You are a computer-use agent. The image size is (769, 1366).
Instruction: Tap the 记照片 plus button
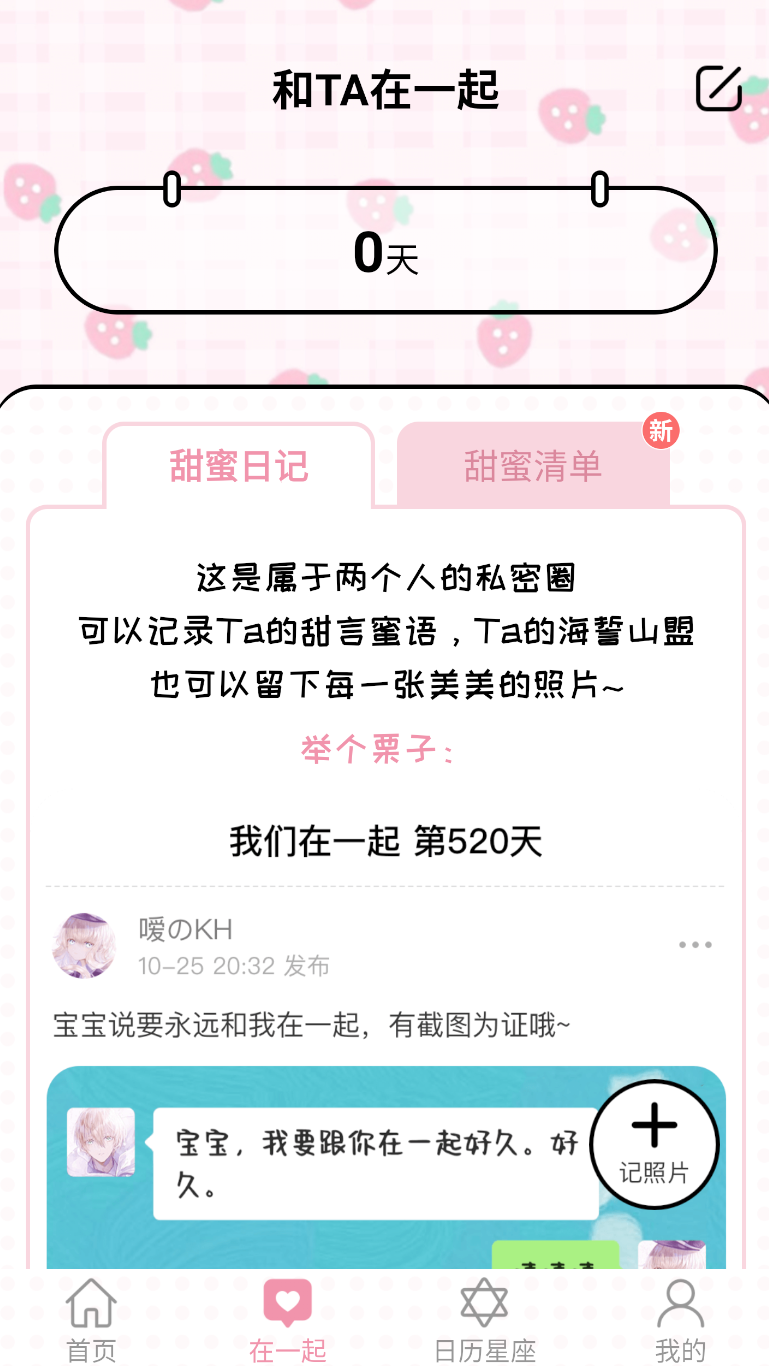pos(654,1145)
